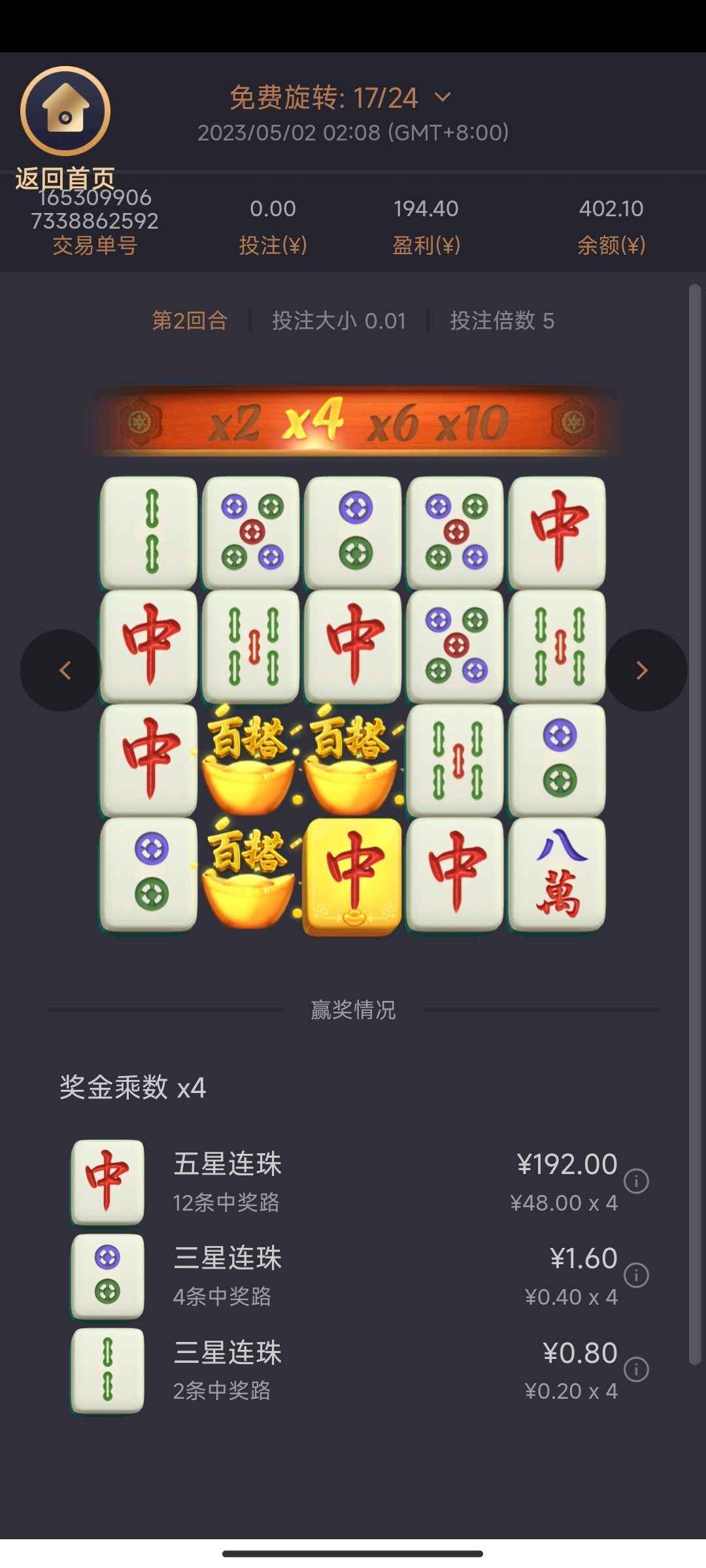Expand the free spins 17/24 dropdown
Image resolution: width=706 pixels, height=1568 pixels.
(443, 98)
